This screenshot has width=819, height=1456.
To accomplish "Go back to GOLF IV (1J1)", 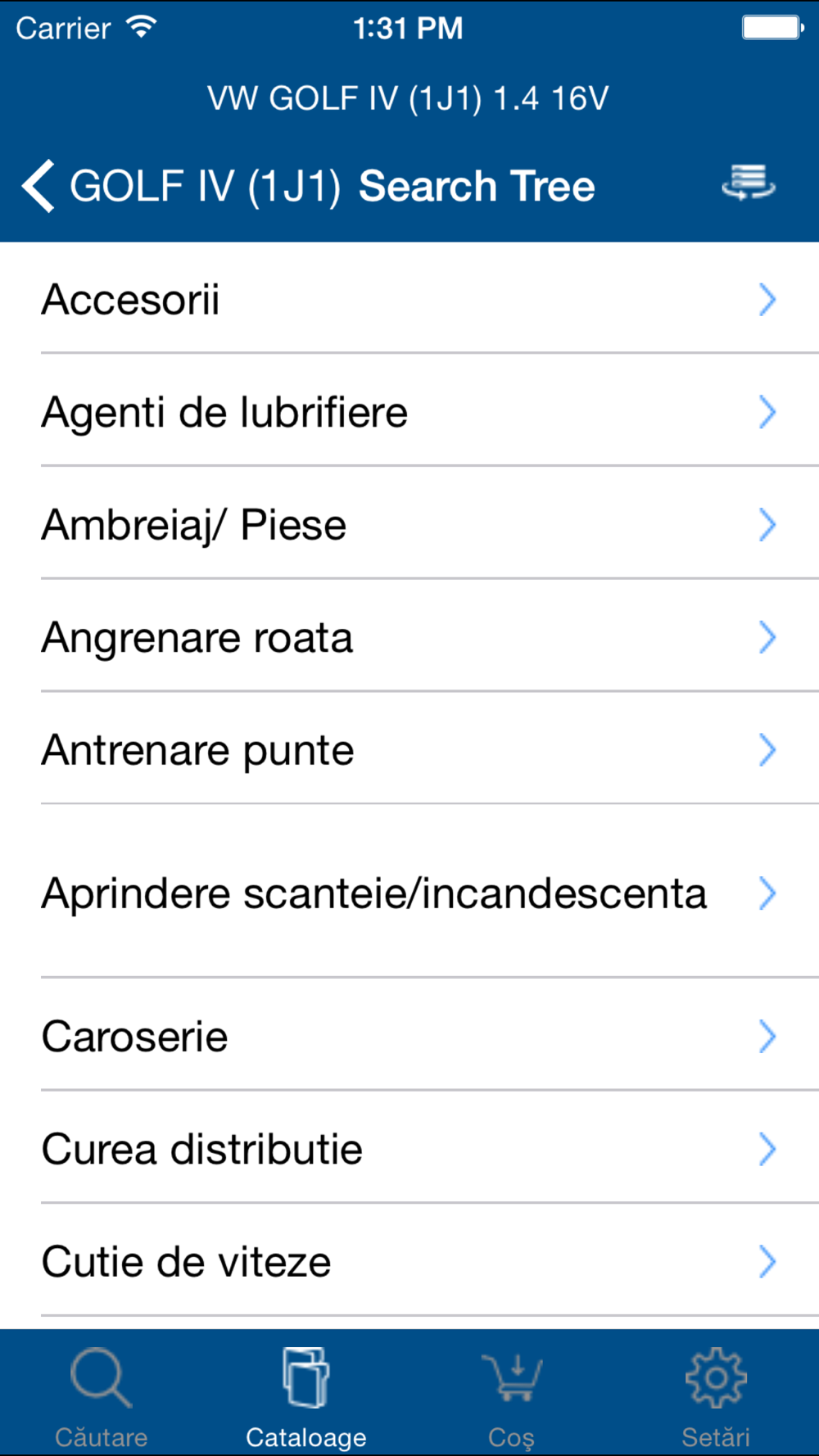I will tap(180, 186).
